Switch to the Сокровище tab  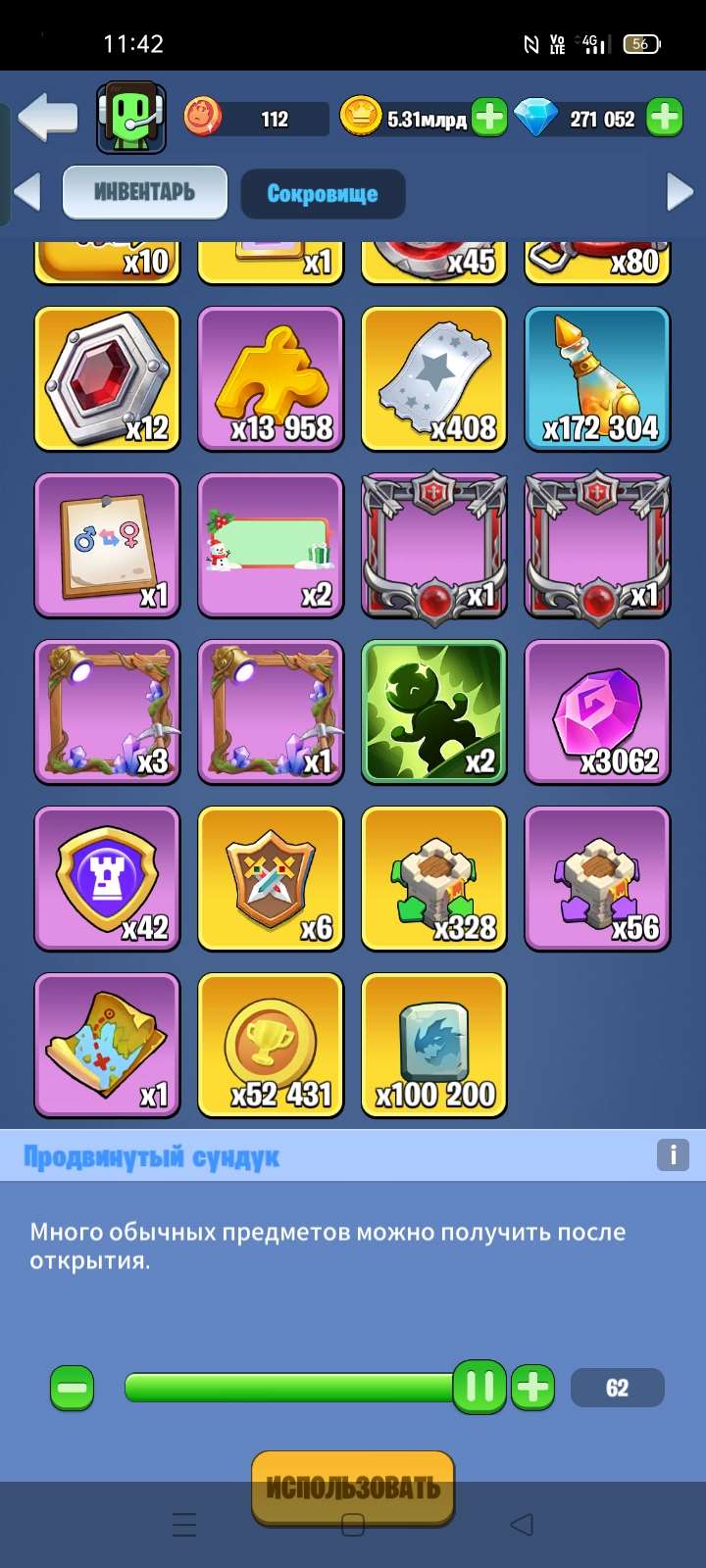pyautogui.click(x=323, y=193)
